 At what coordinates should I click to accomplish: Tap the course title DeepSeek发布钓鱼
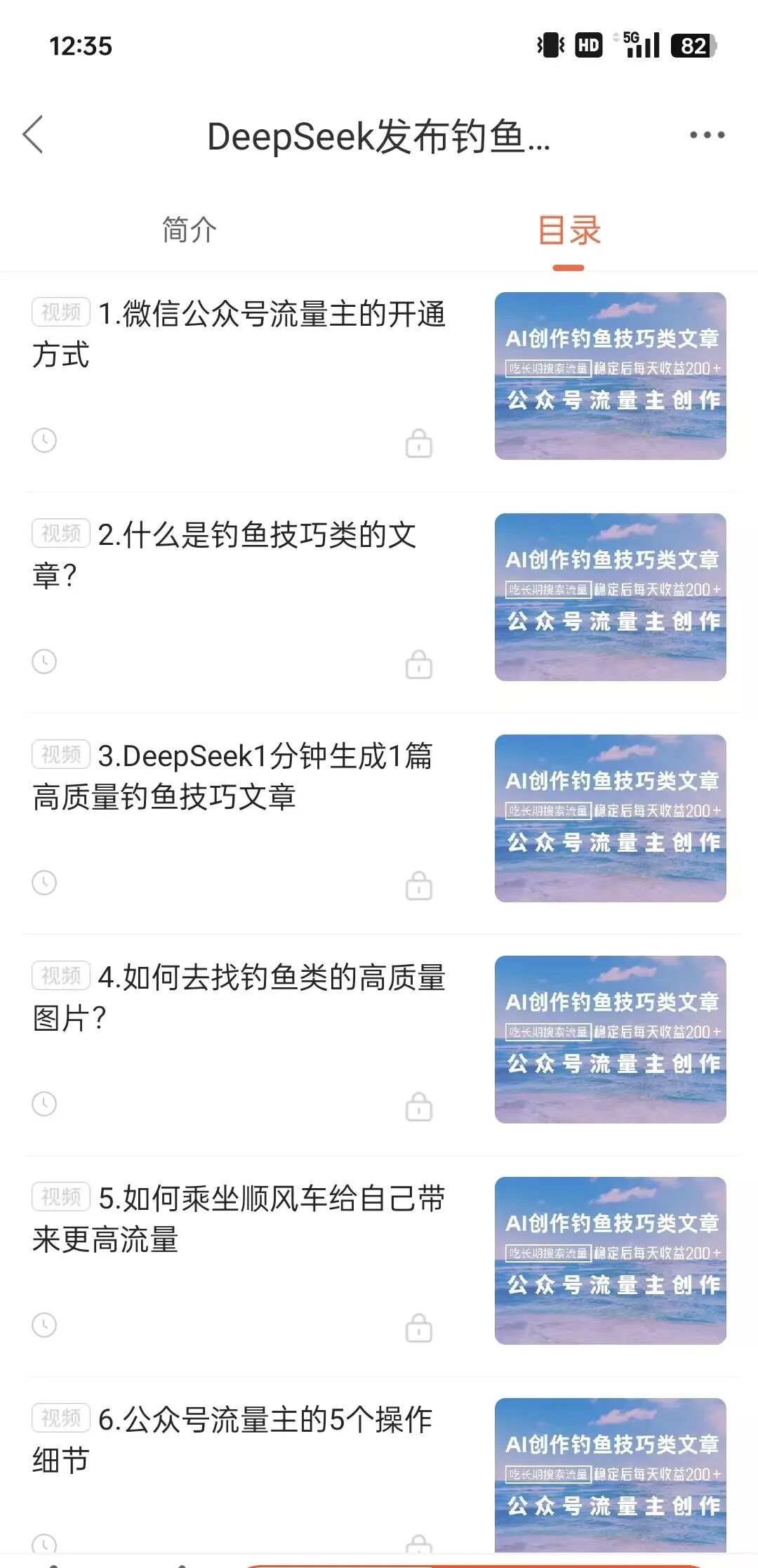pos(379,137)
